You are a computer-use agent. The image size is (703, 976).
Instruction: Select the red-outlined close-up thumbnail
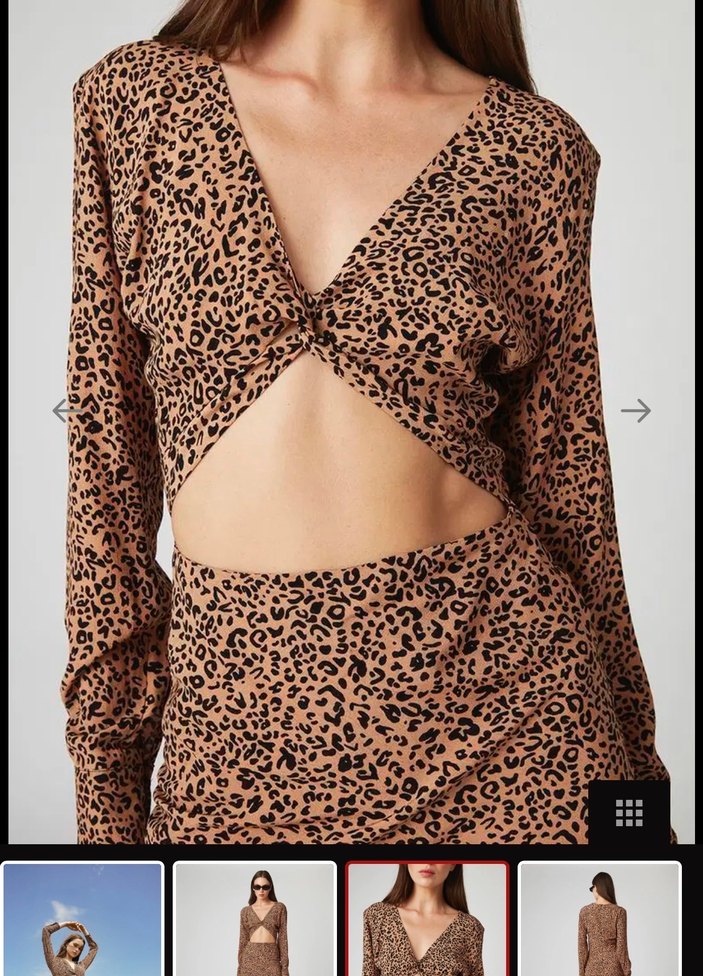click(427, 920)
